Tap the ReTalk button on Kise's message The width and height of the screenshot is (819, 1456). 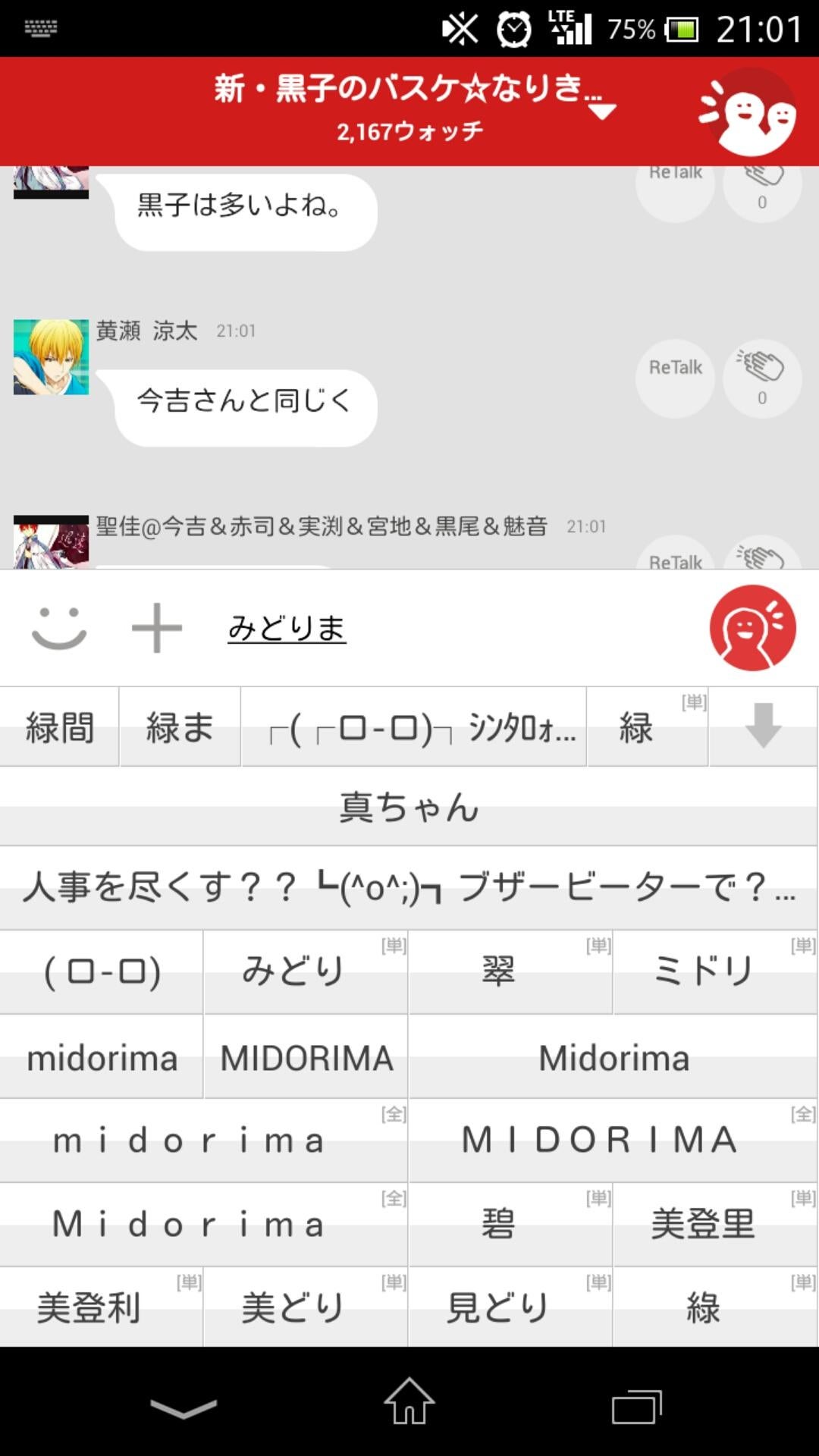tap(673, 368)
